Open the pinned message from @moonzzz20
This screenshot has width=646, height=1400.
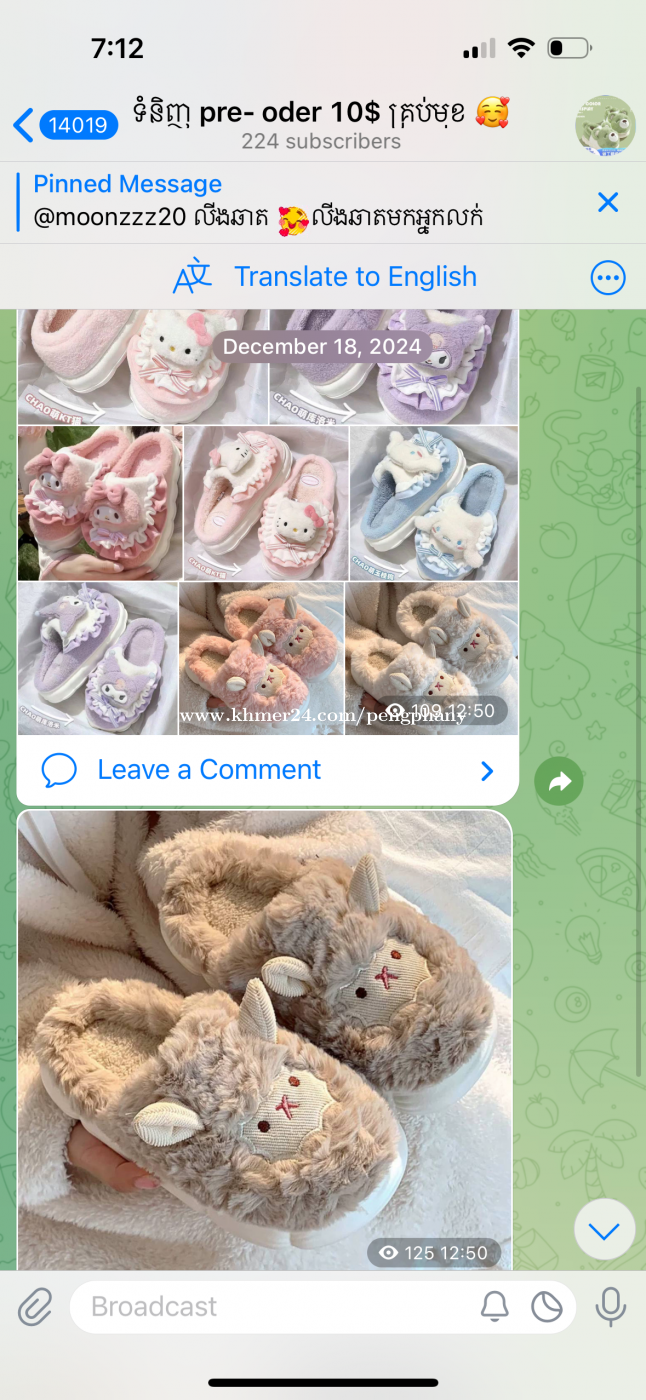tap(300, 202)
